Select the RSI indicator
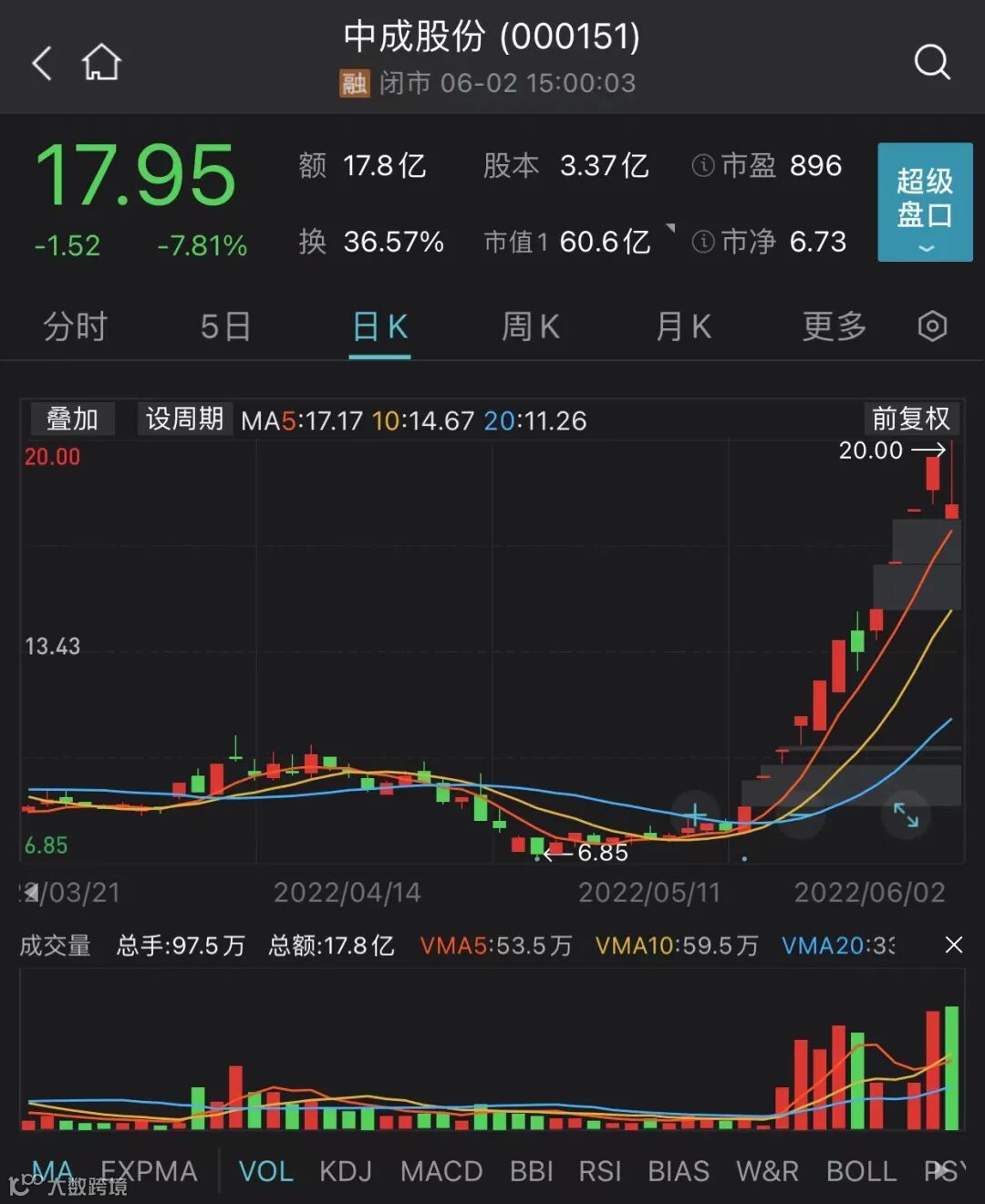The width and height of the screenshot is (985, 1204). (600, 1171)
